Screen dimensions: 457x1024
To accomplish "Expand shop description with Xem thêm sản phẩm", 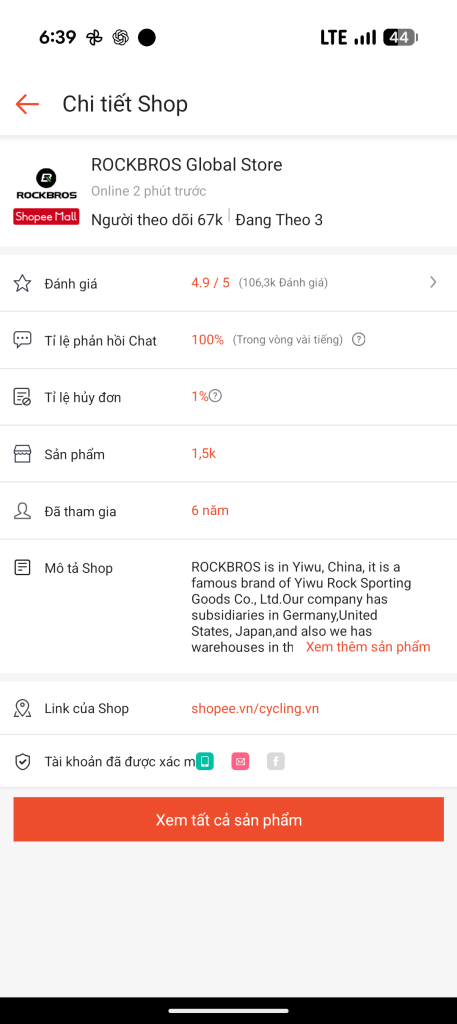I will tap(368, 647).
